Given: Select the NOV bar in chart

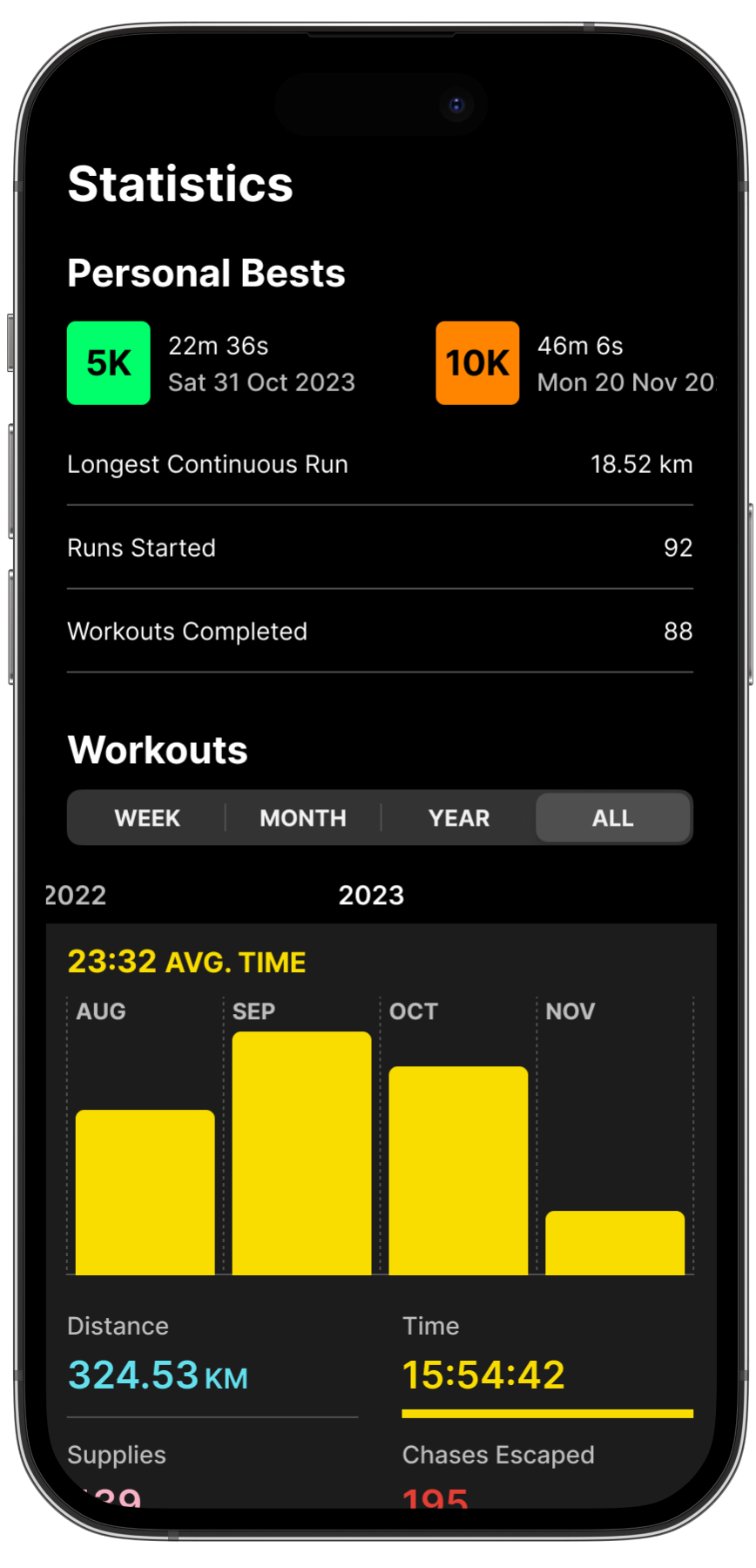Looking at the screenshot, I should pyautogui.click(x=615, y=1243).
